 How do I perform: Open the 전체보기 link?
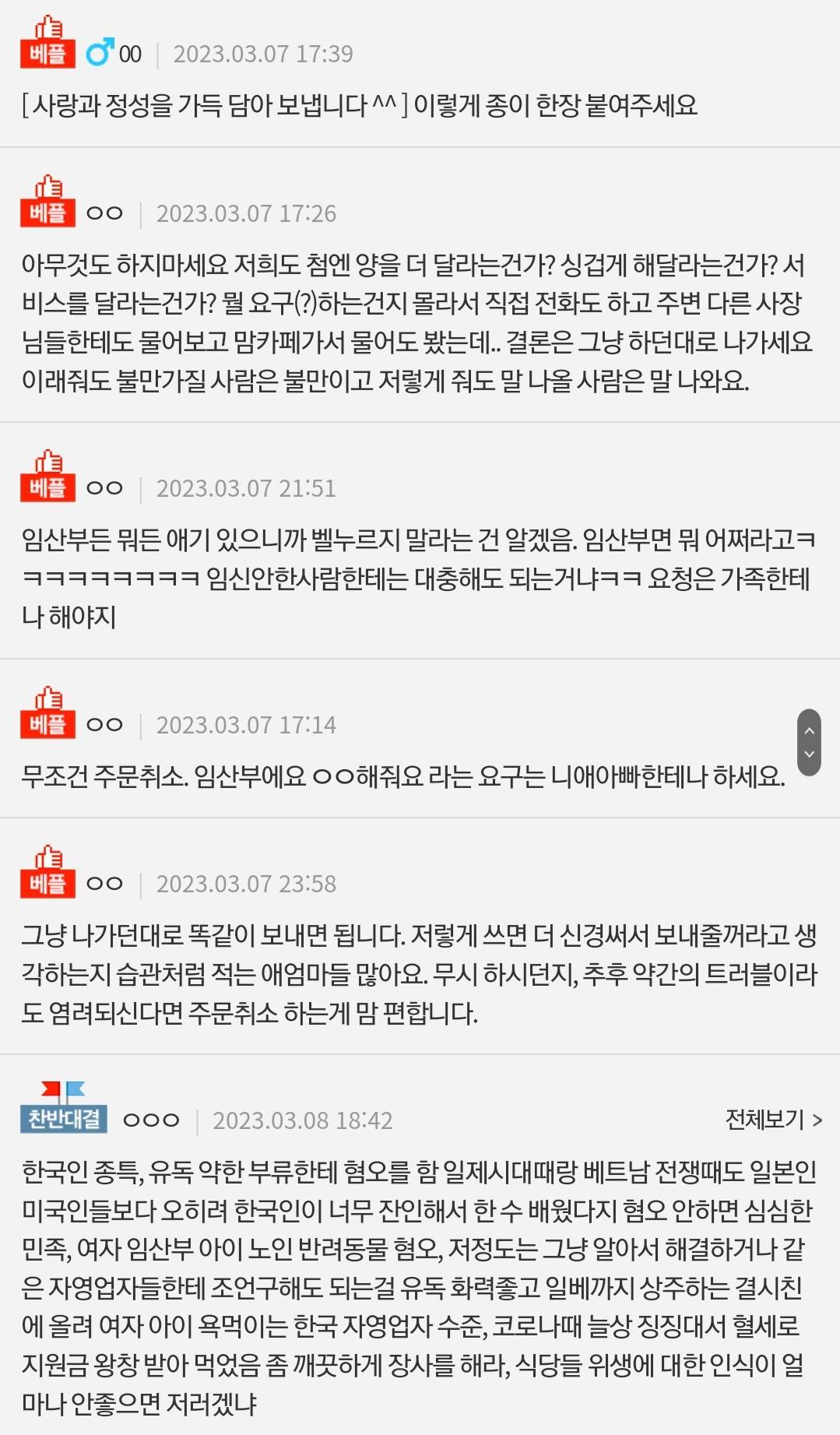click(x=773, y=1120)
